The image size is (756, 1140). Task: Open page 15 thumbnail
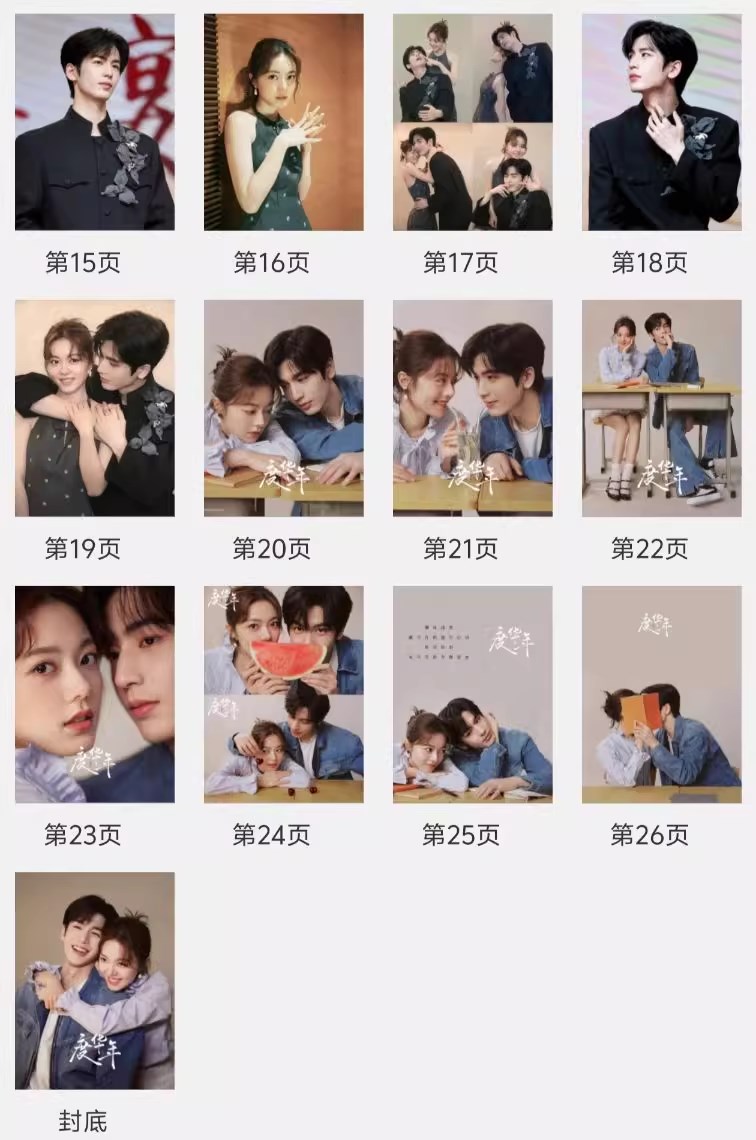pyautogui.click(x=95, y=122)
